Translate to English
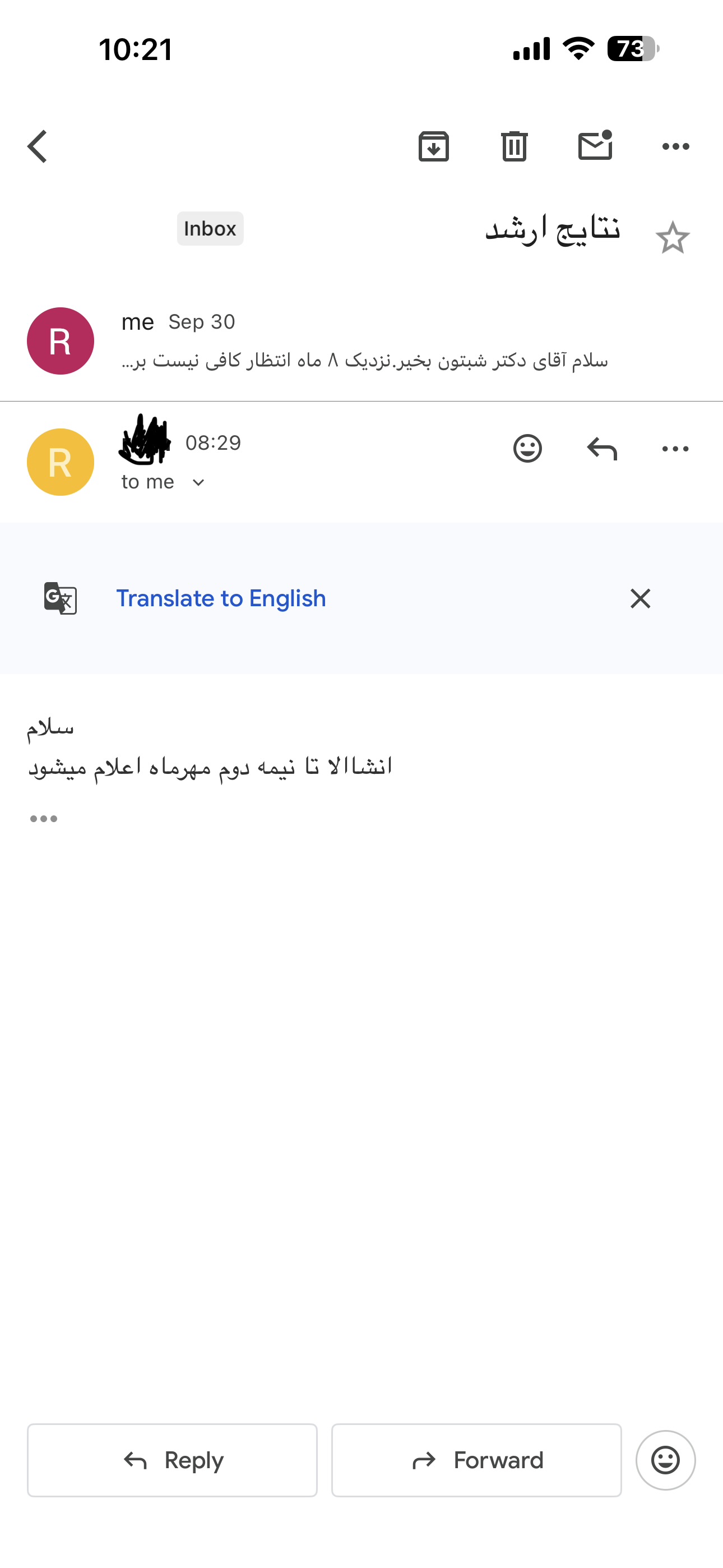This screenshot has height=1568, width=723. tap(220, 599)
